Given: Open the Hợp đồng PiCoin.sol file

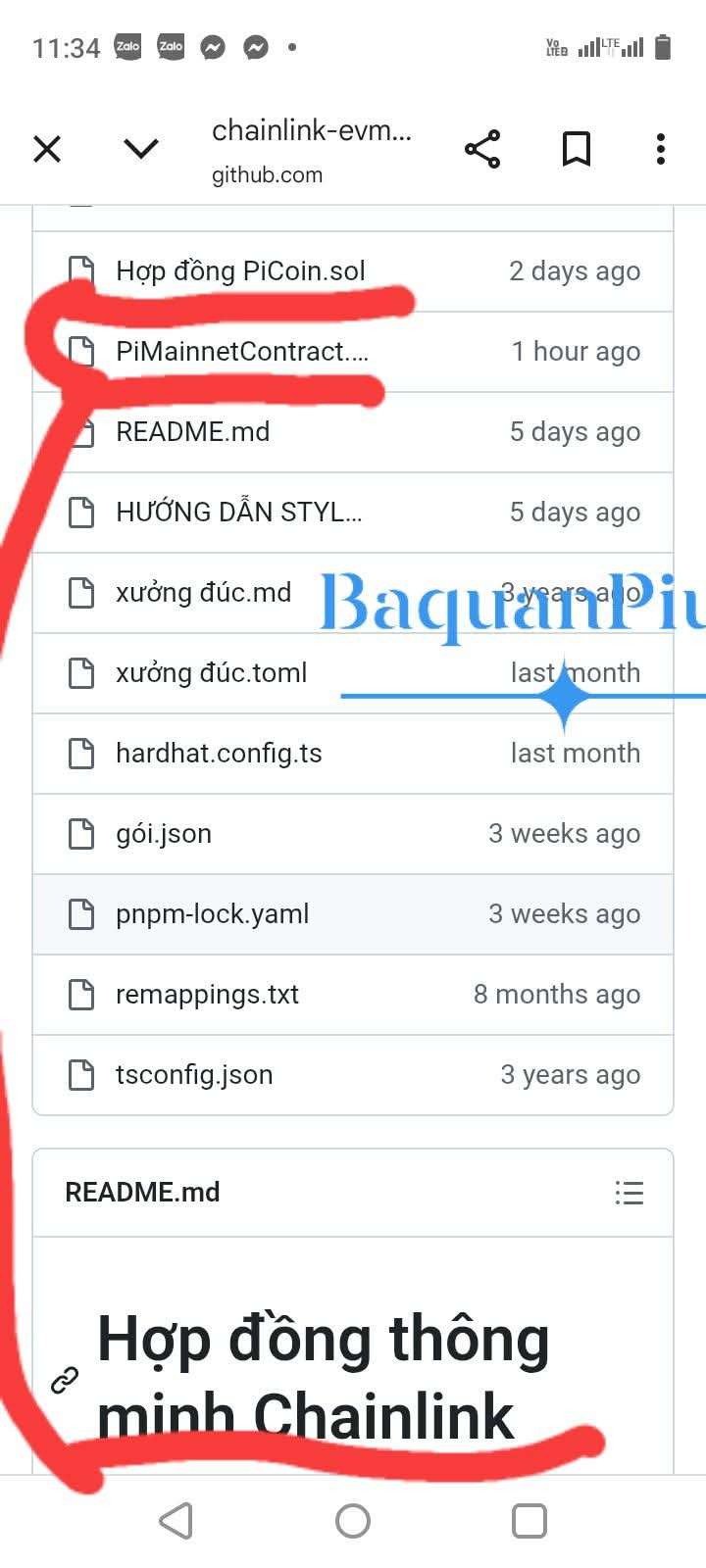Looking at the screenshot, I should (x=240, y=271).
